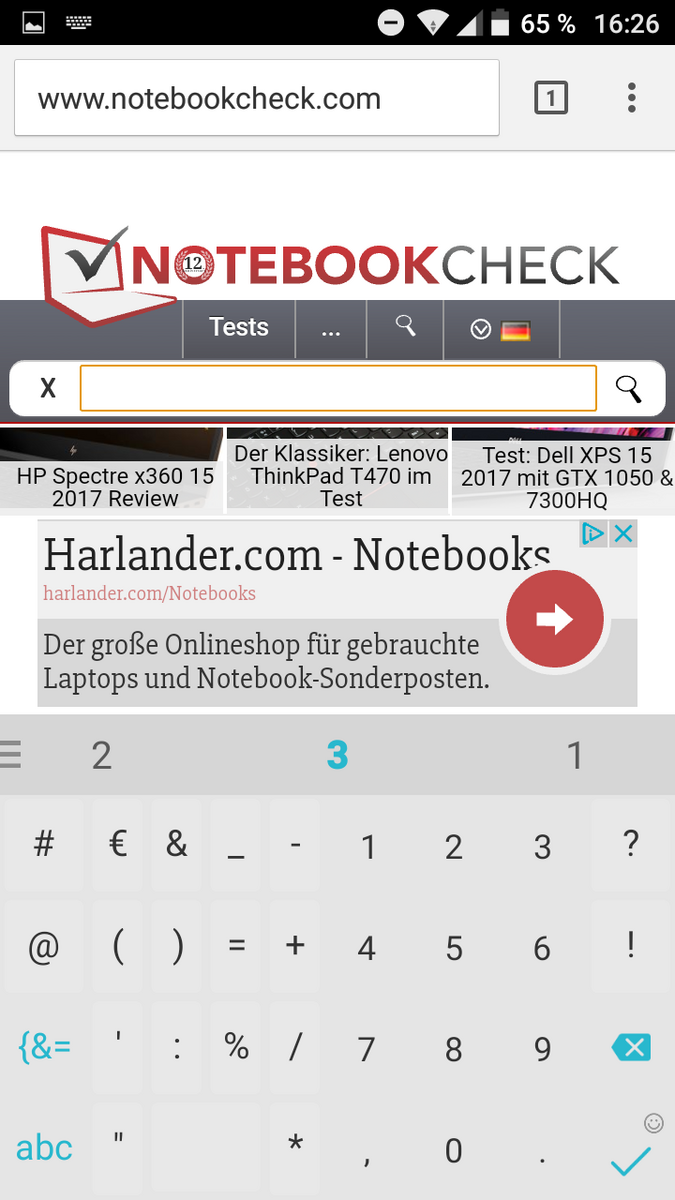Tap the red arrow on Harlander ad
The width and height of the screenshot is (675, 1200).
click(x=554, y=620)
